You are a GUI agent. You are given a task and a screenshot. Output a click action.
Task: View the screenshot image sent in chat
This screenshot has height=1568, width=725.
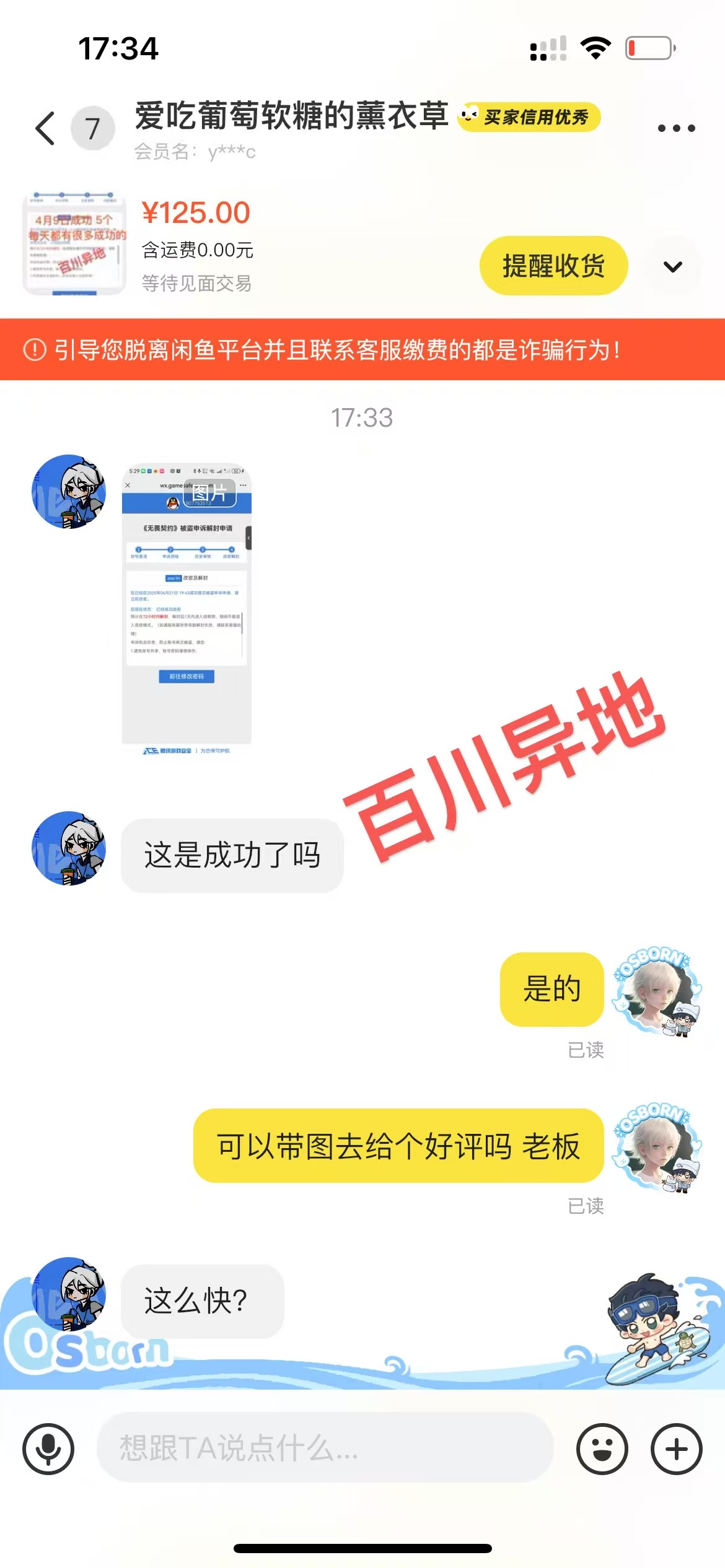pos(187,609)
